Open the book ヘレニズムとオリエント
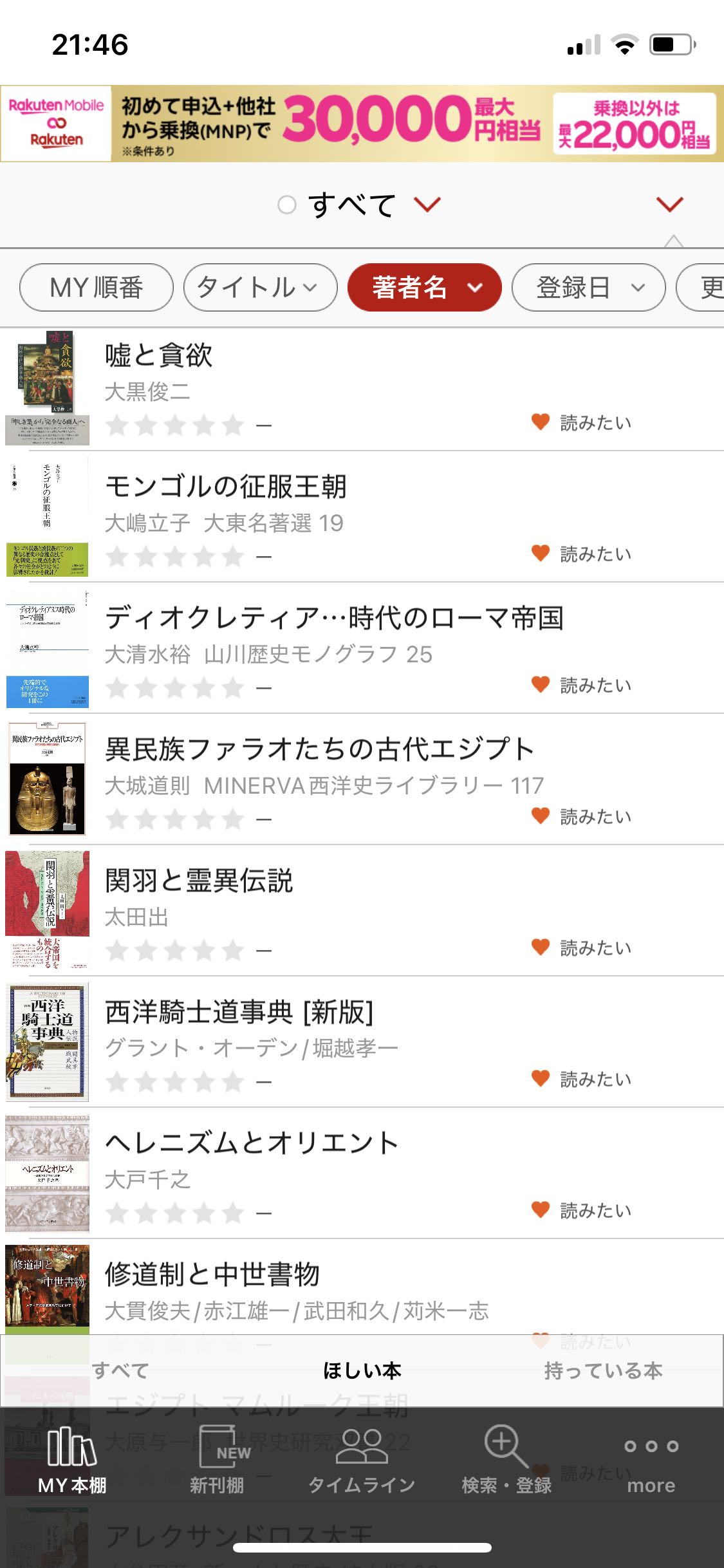This screenshot has width=724, height=1568. coord(252,1143)
